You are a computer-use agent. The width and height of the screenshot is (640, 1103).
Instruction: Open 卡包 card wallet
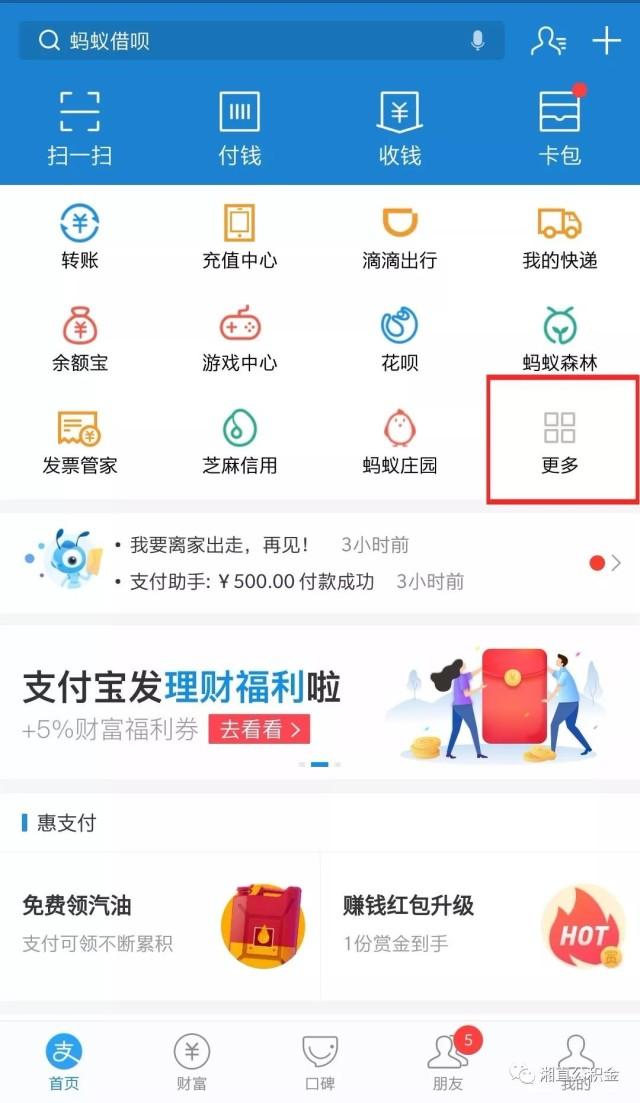click(560, 127)
